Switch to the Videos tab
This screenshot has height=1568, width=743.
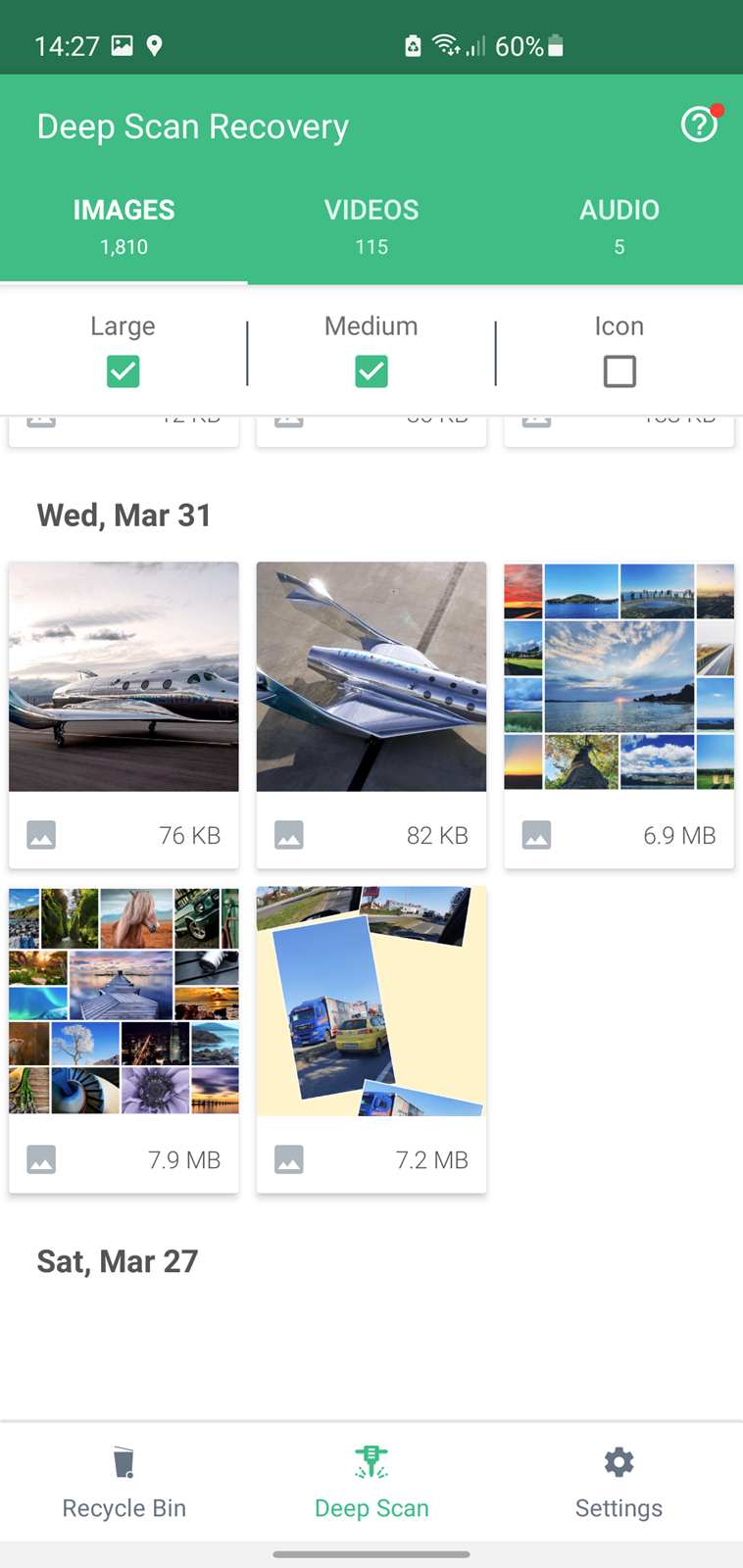pos(371,226)
